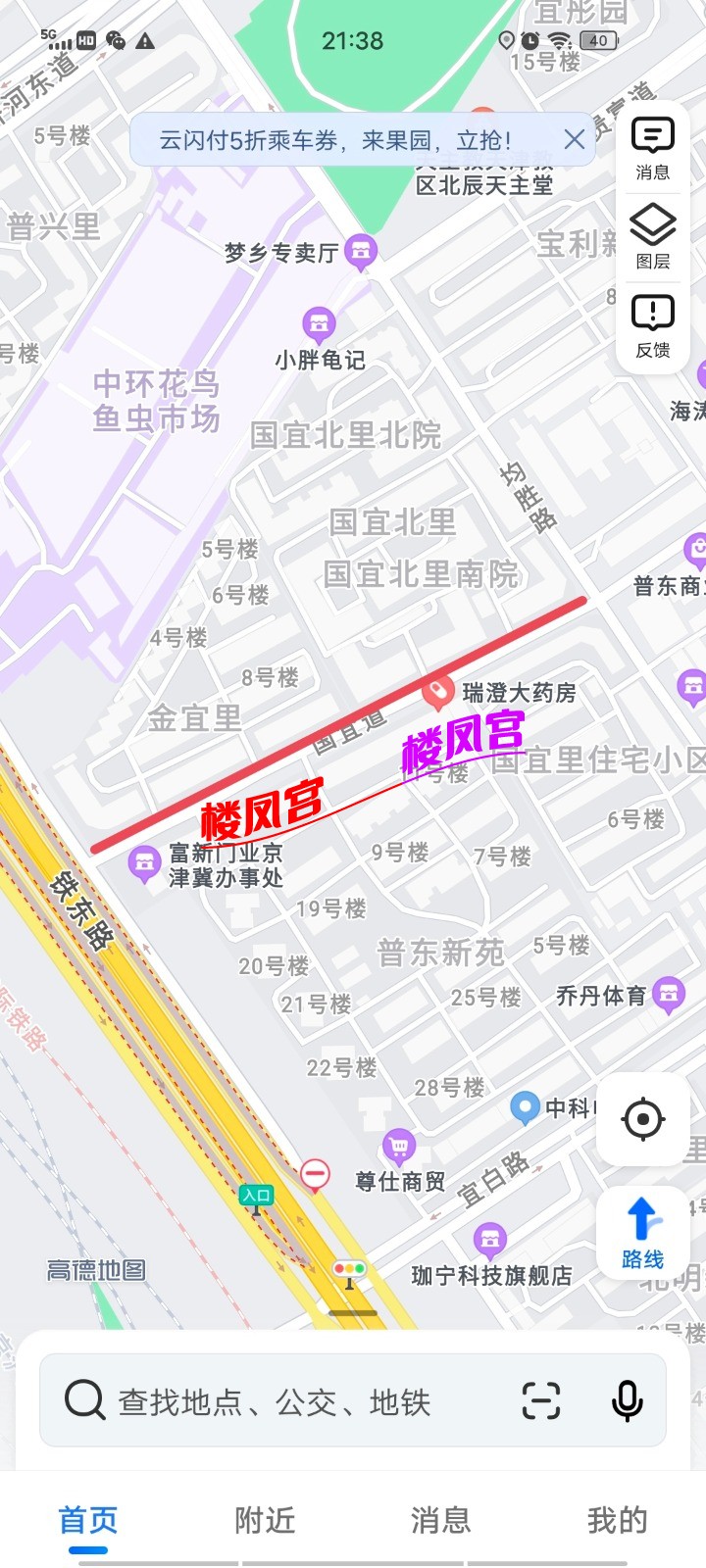
Task: Open the scan icon in search bar
Action: click(540, 1400)
